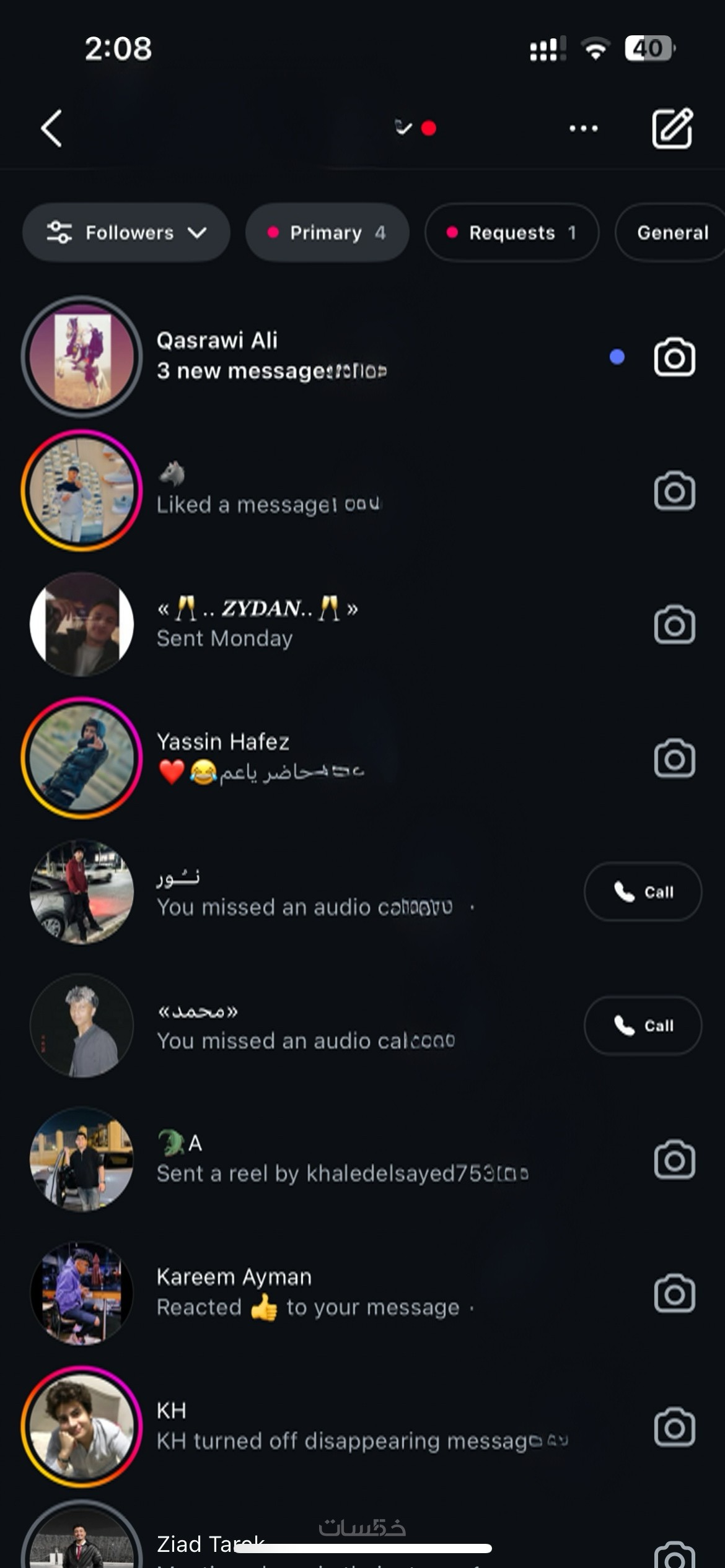Switch to the General tab
Viewport: 725px width, 1568px height.
pyautogui.click(x=672, y=233)
